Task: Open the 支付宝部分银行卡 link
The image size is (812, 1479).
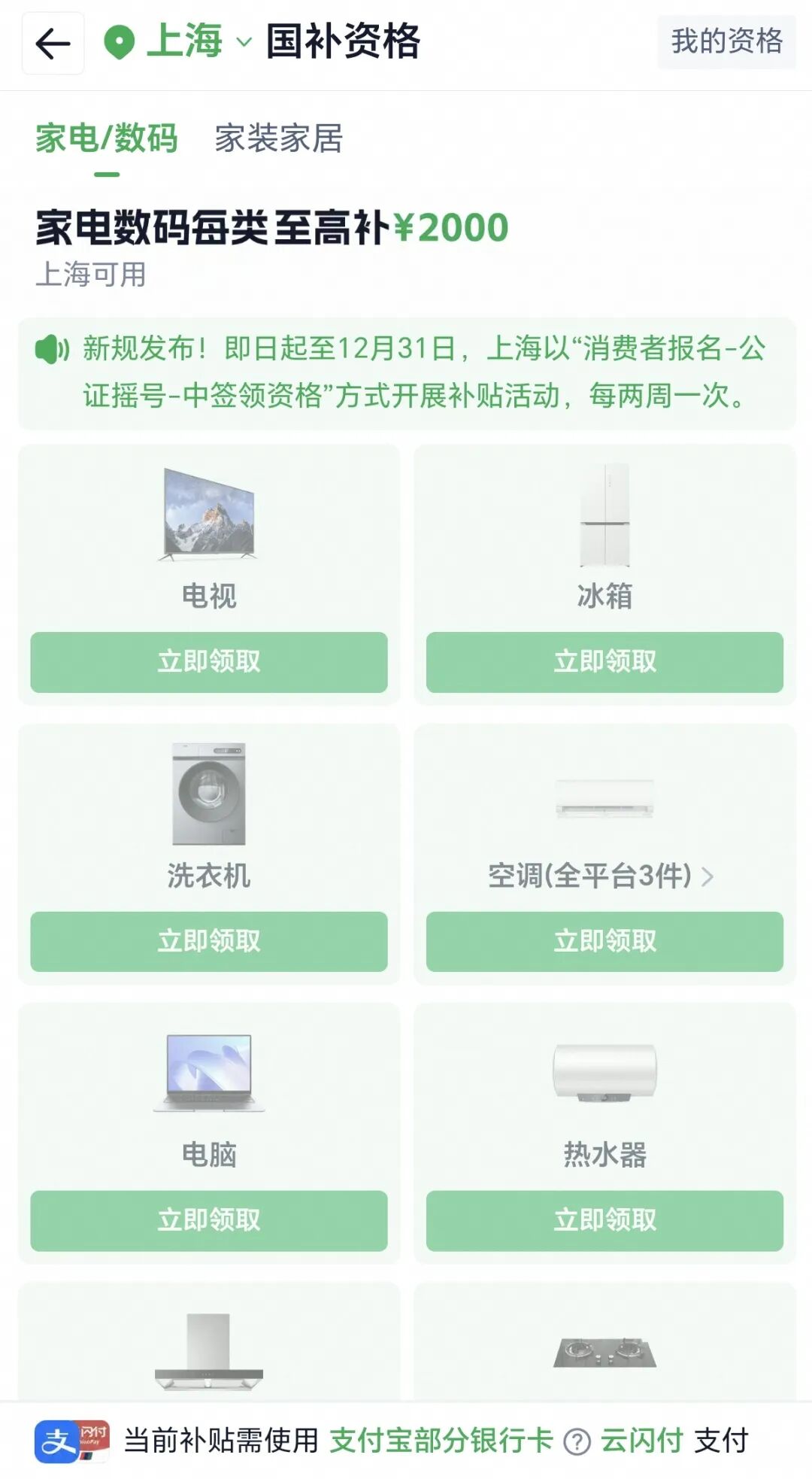Action: (441, 1440)
